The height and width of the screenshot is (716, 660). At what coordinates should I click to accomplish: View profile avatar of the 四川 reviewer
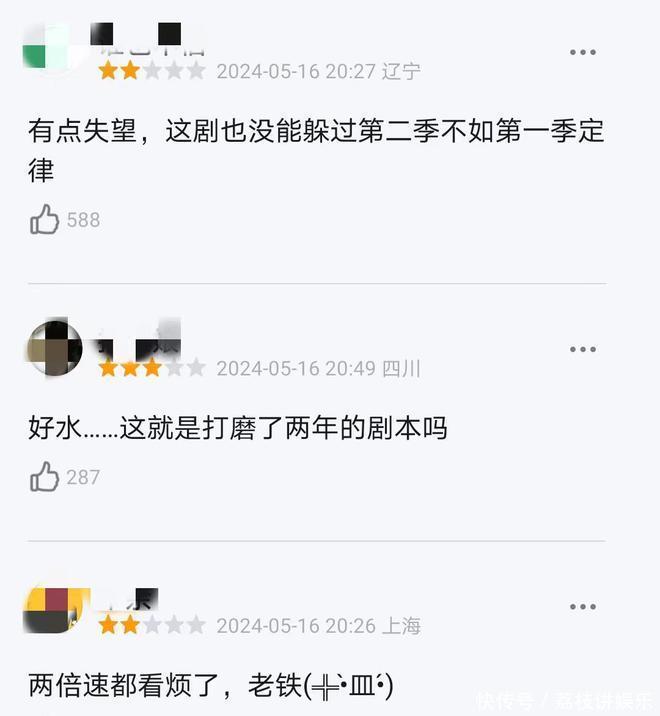(x=55, y=348)
